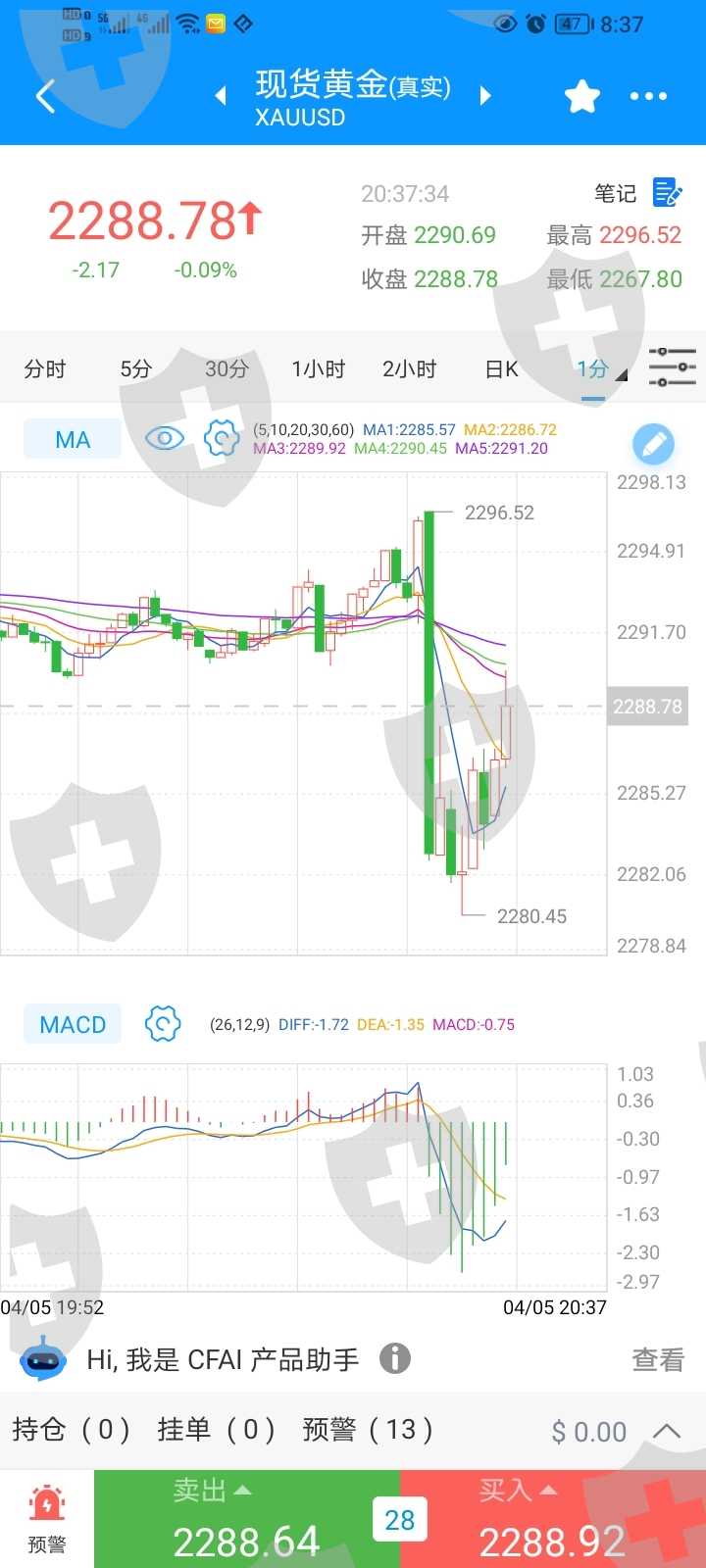The image size is (706, 1568).
Task: Open the 1分 timeframe dropdown
Action: (x=600, y=370)
